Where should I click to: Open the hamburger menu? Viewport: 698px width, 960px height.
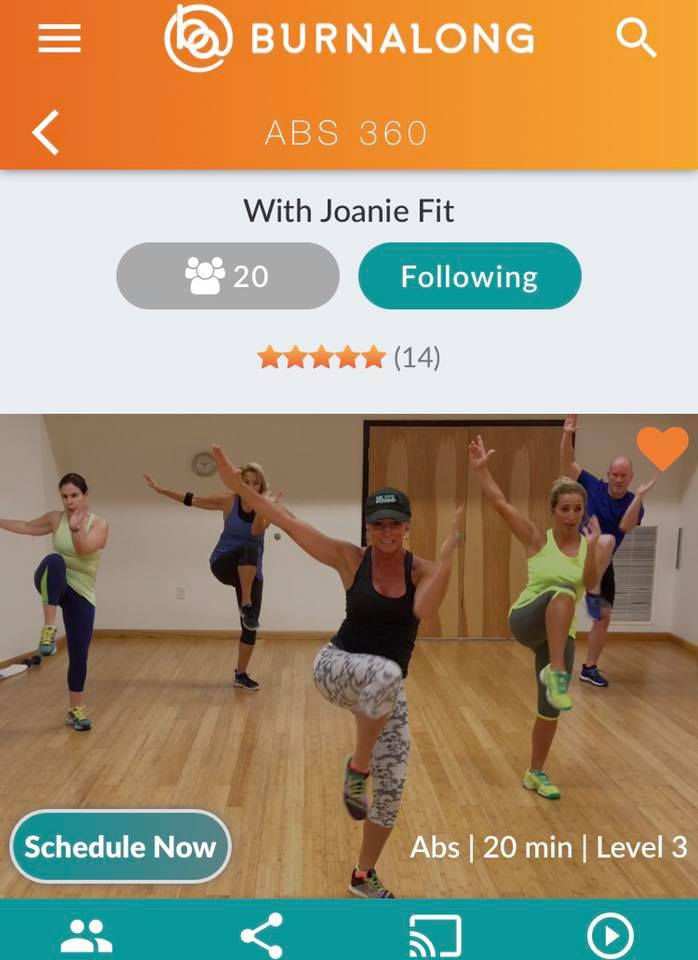(x=60, y=39)
